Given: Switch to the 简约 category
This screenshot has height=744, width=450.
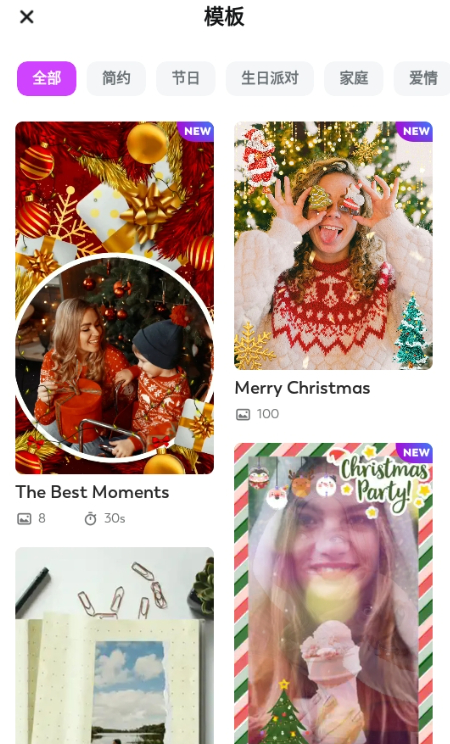Looking at the screenshot, I should coord(116,78).
